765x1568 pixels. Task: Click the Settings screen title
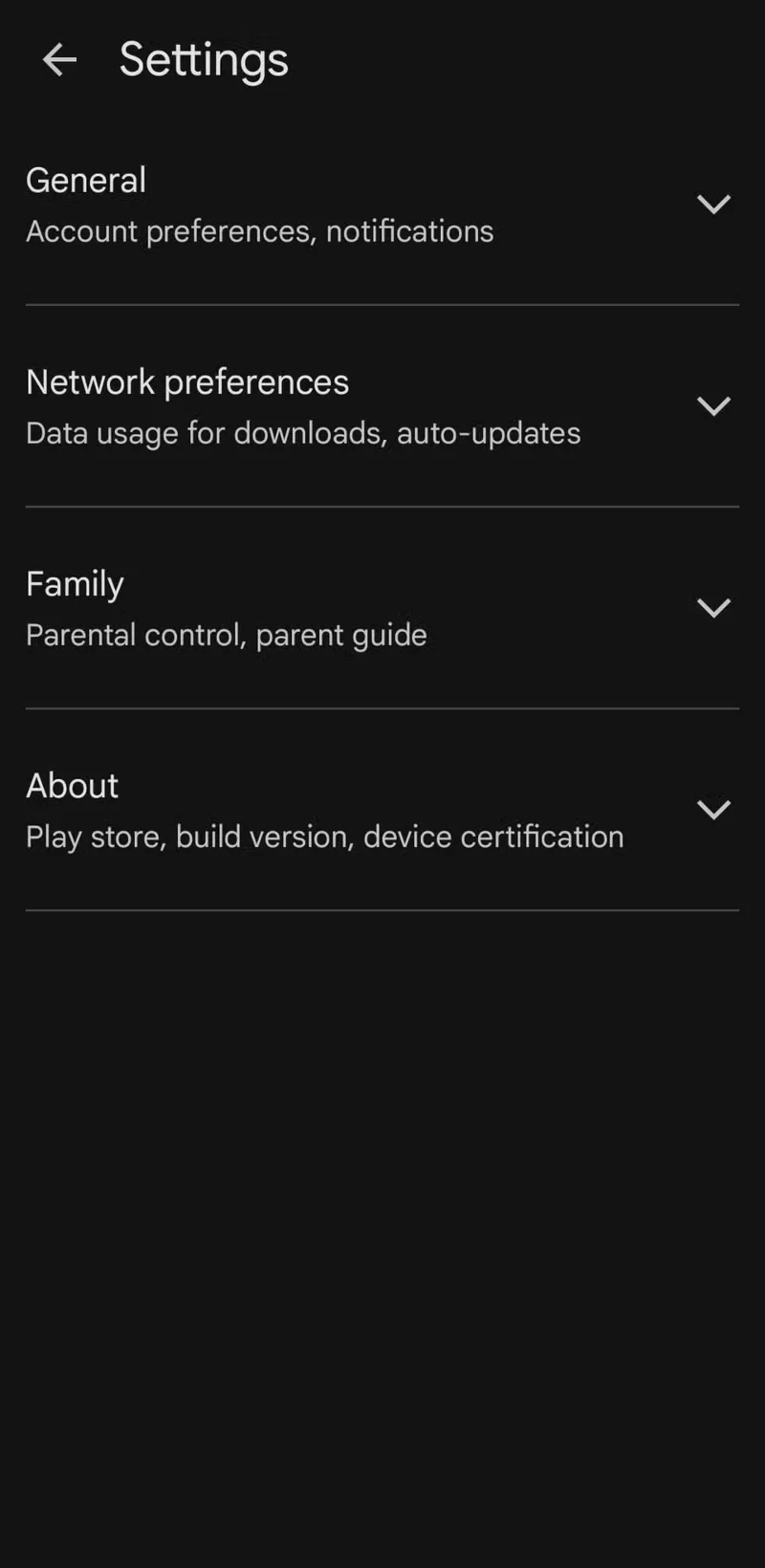(x=204, y=59)
